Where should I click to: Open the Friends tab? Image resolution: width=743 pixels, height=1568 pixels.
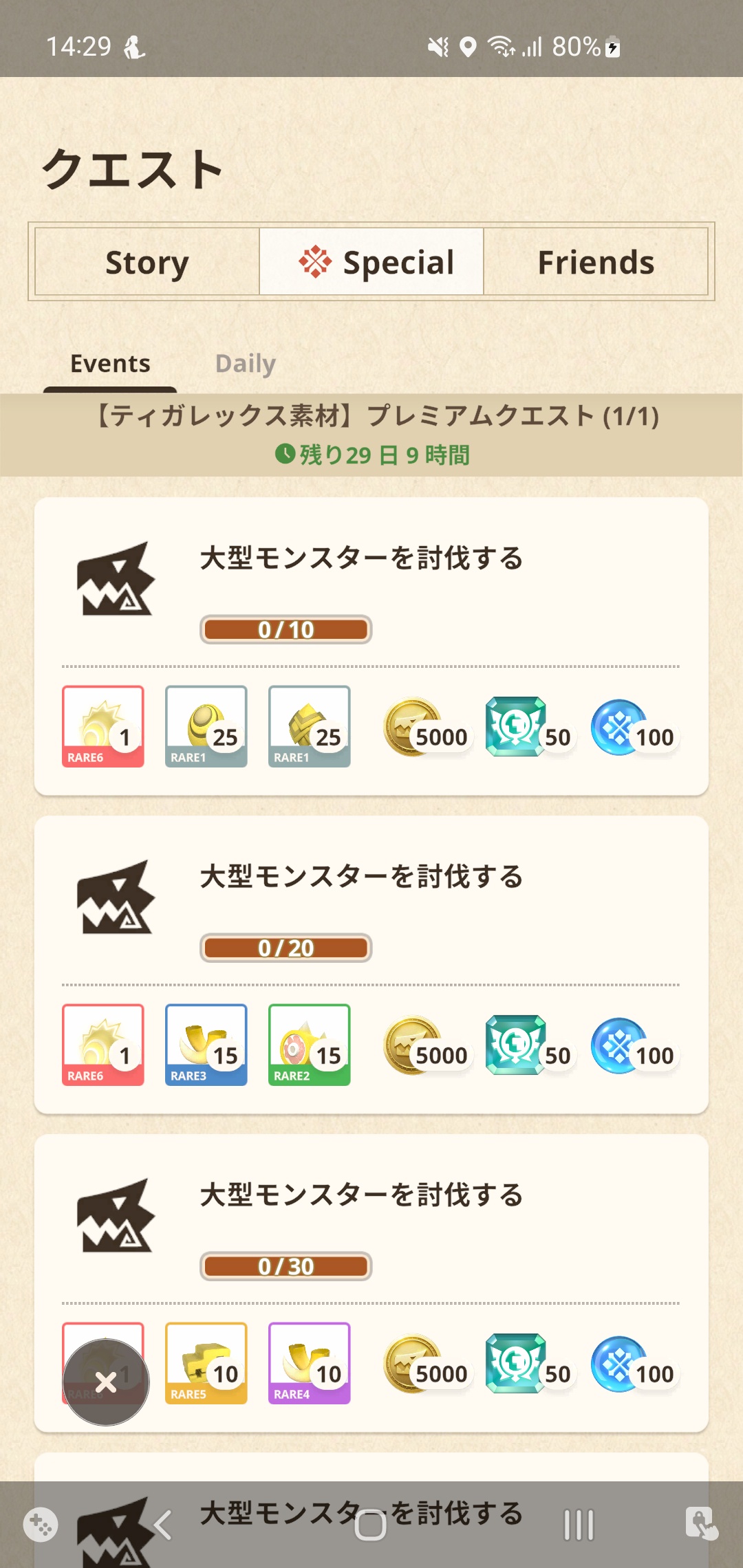(x=596, y=262)
